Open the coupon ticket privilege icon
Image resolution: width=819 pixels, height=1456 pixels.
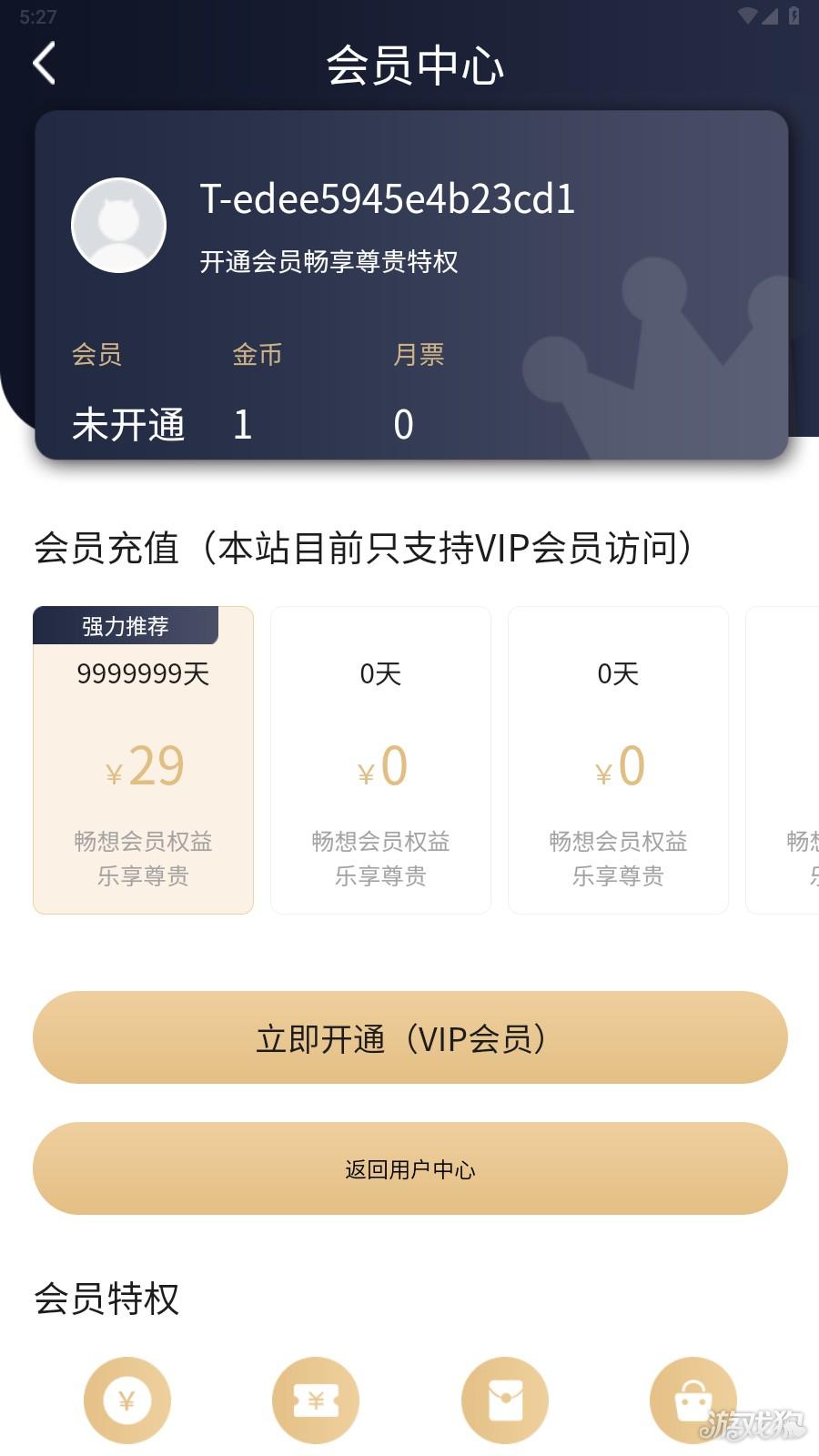pos(316,1400)
